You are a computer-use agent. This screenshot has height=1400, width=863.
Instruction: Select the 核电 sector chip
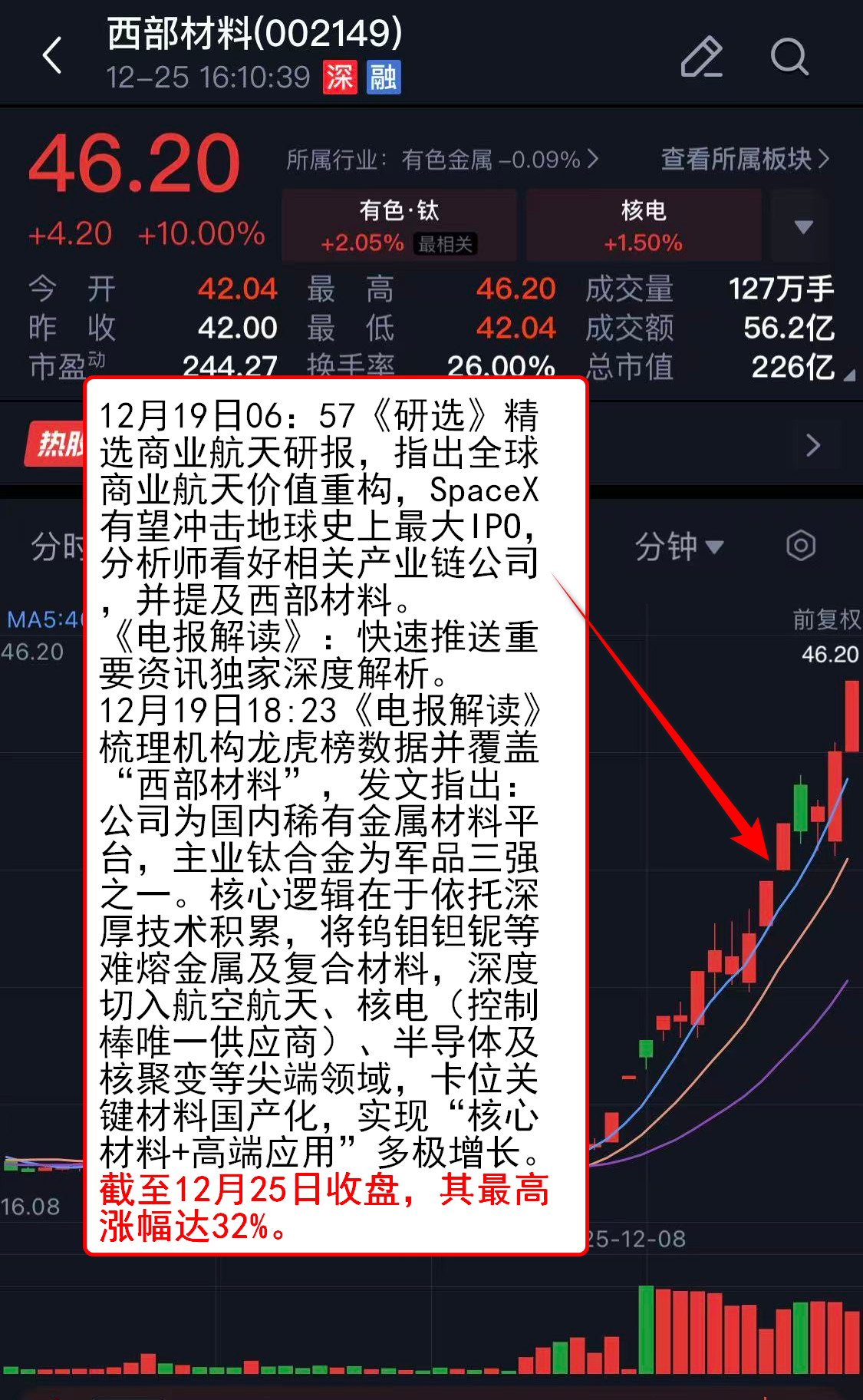(643, 226)
